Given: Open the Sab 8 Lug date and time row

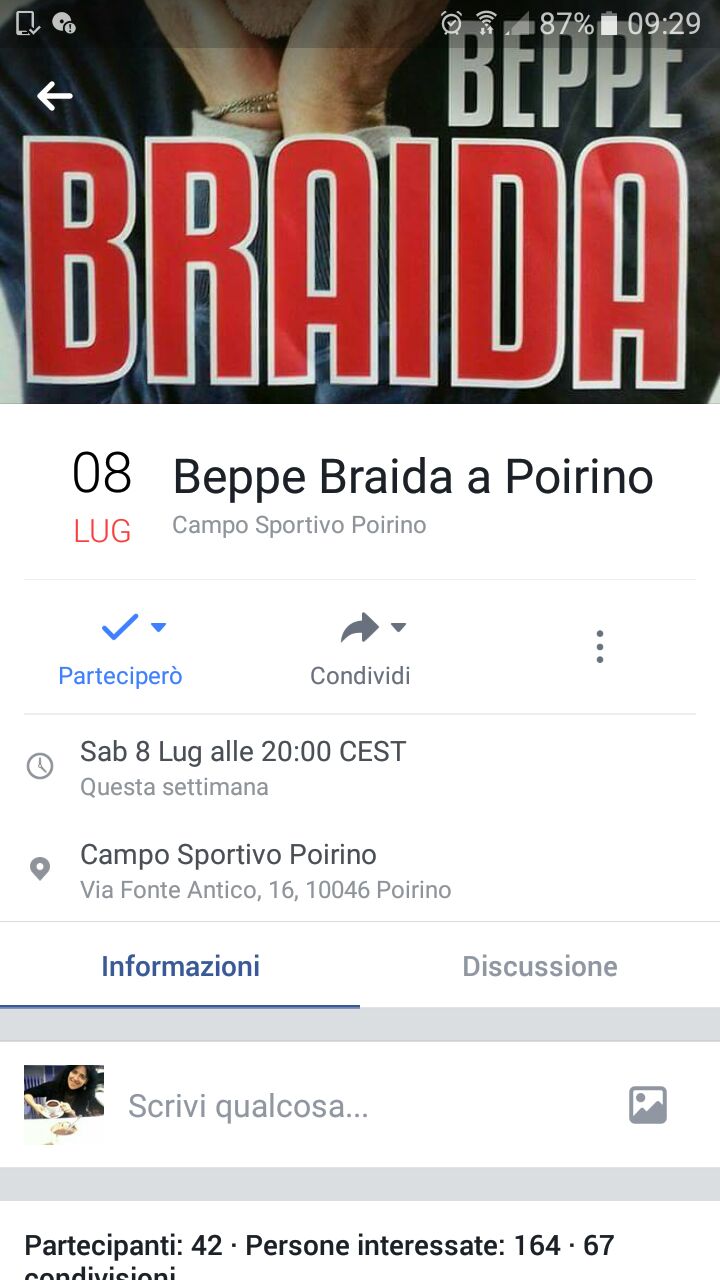Looking at the screenshot, I should coord(360,768).
